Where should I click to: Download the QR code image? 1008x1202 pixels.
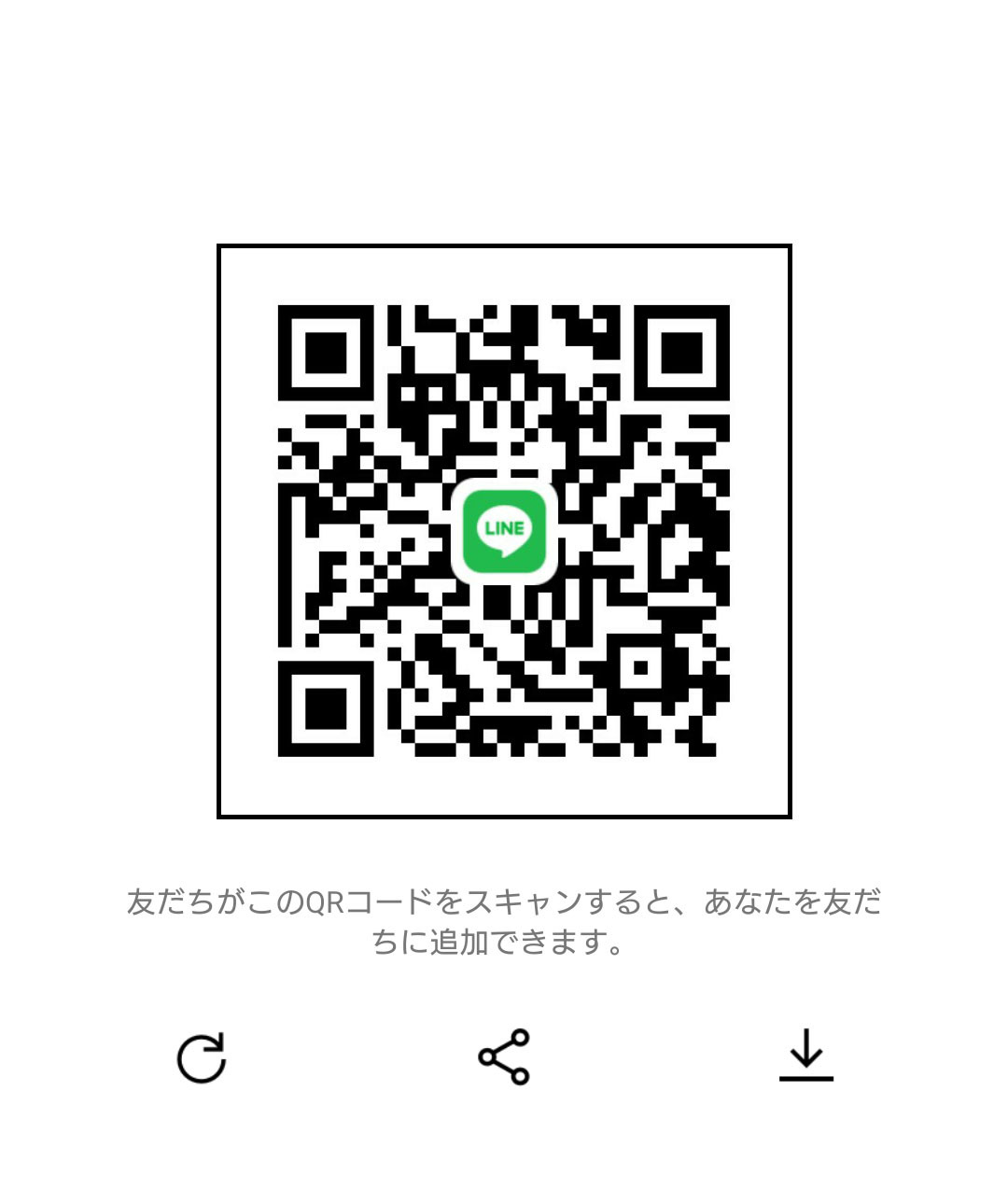pos(805,1055)
